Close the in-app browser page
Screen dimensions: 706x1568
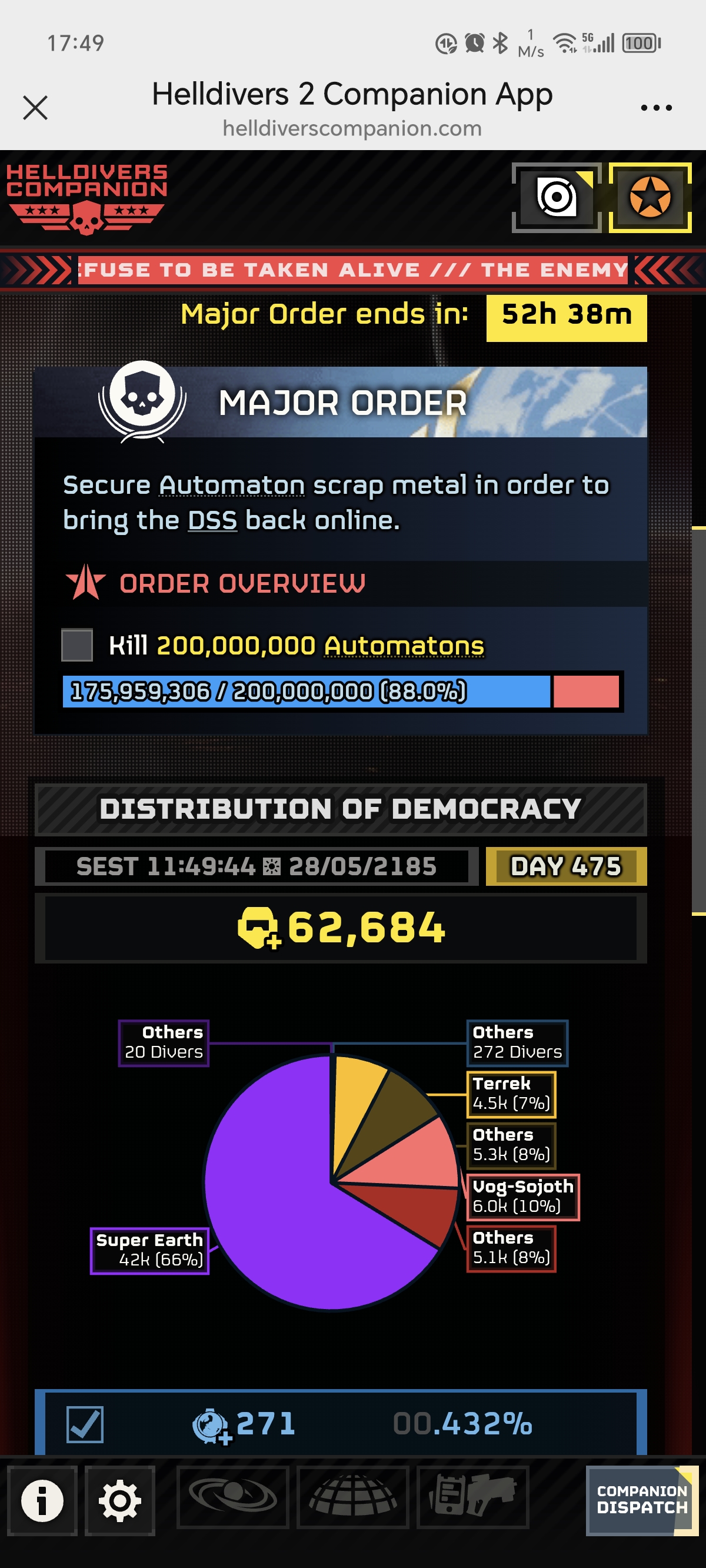coord(35,108)
